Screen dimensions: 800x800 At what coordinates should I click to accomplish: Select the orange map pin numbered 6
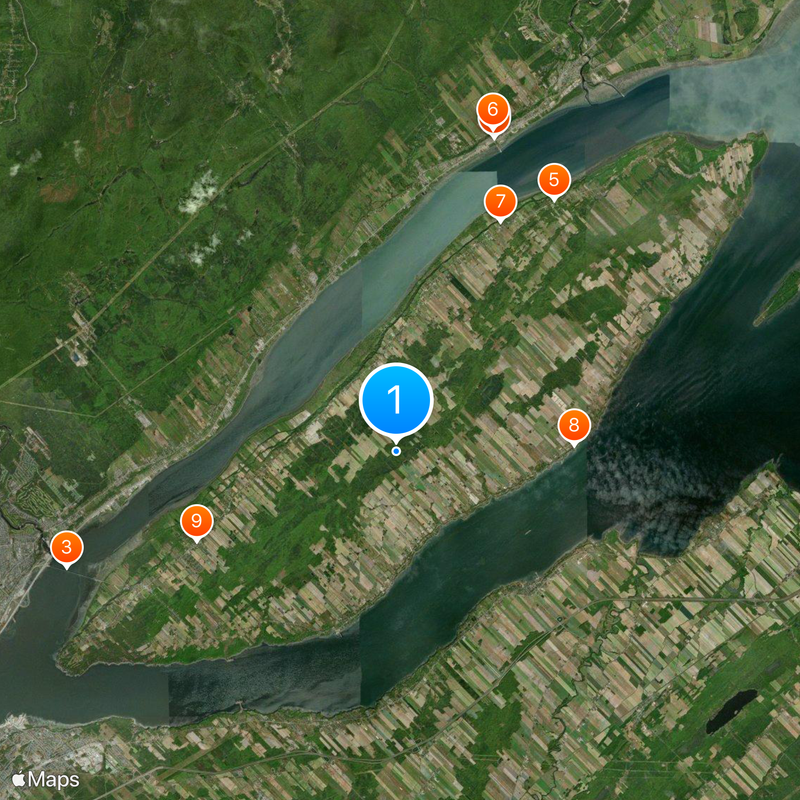[493, 109]
